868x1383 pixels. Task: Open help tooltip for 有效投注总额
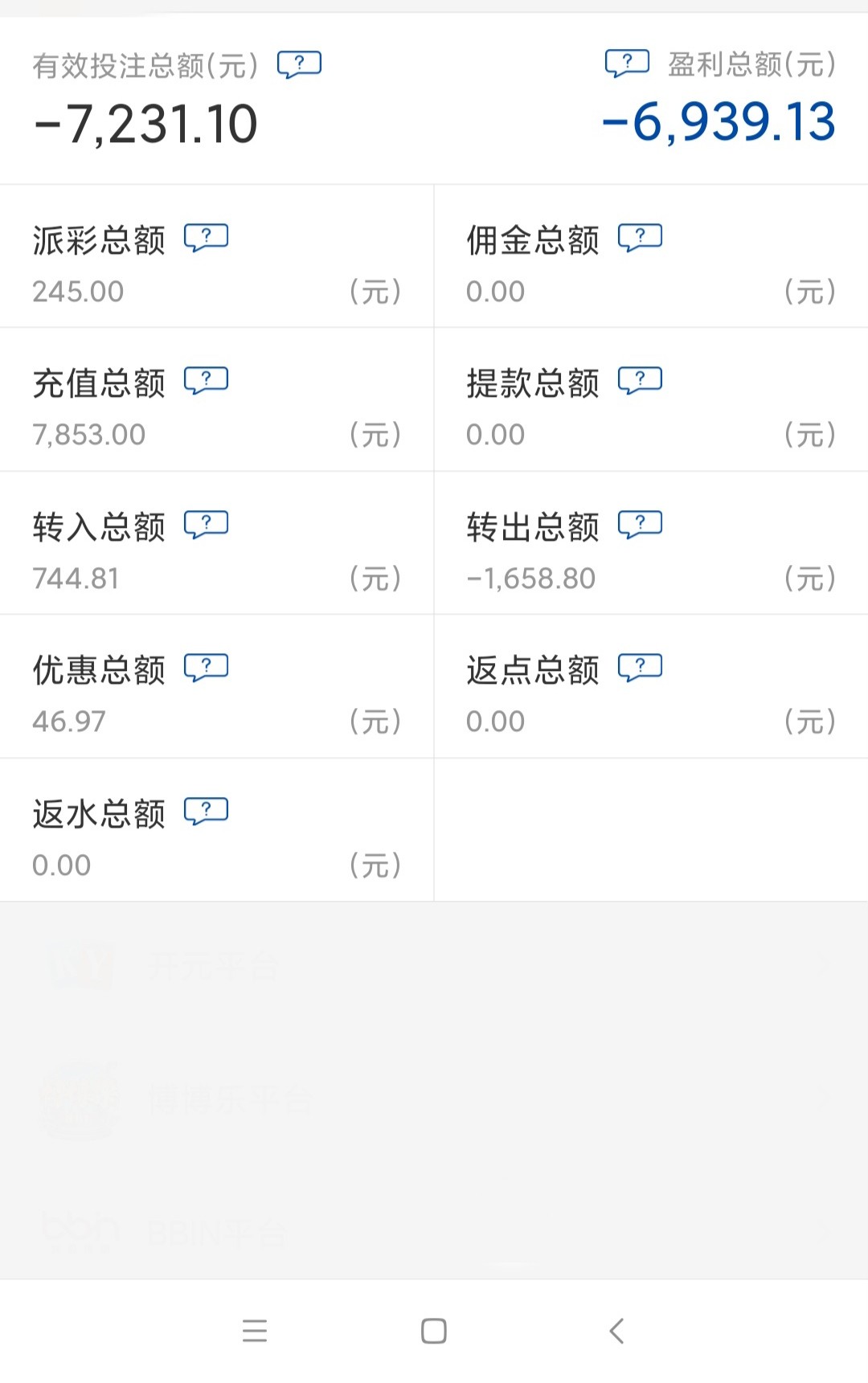click(x=299, y=63)
